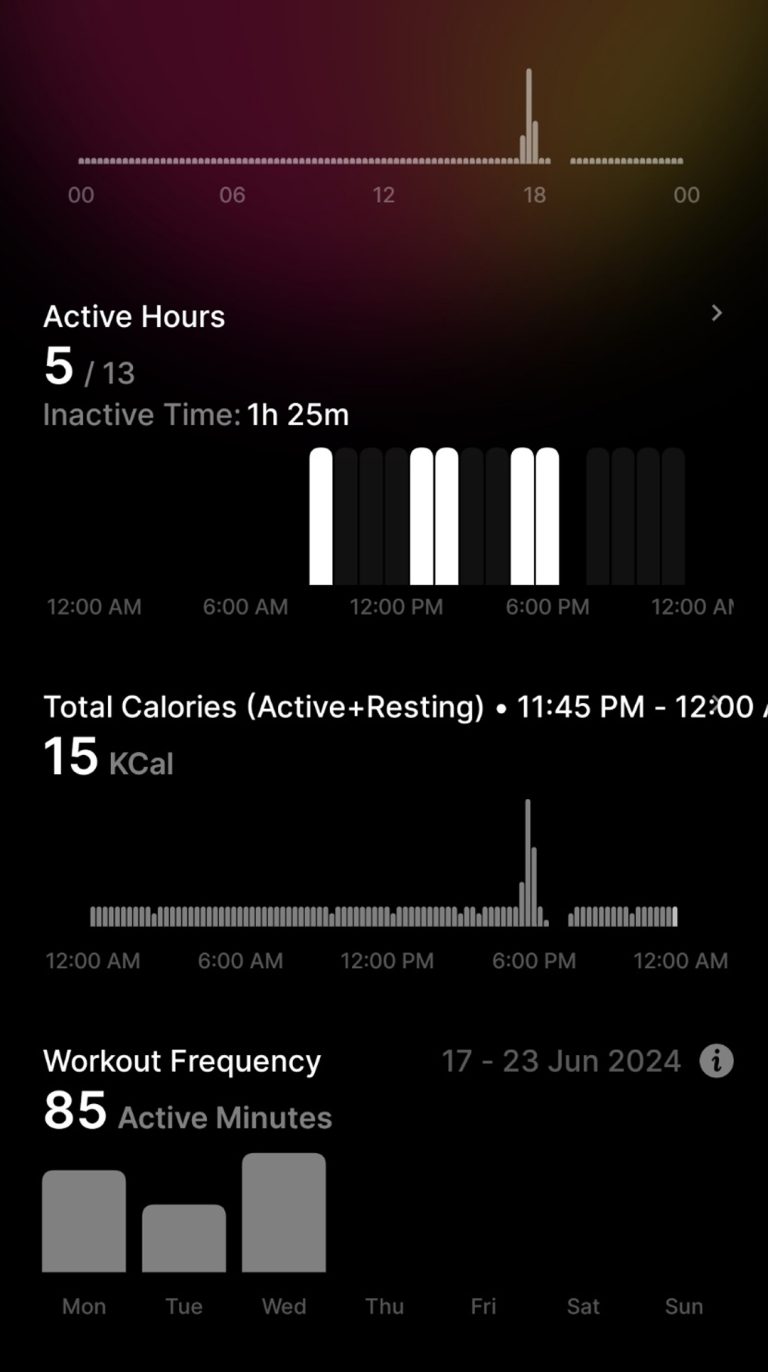This screenshot has height=1372, width=768.
Task: Select the Sun day label
Action: tap(683, 1306)
